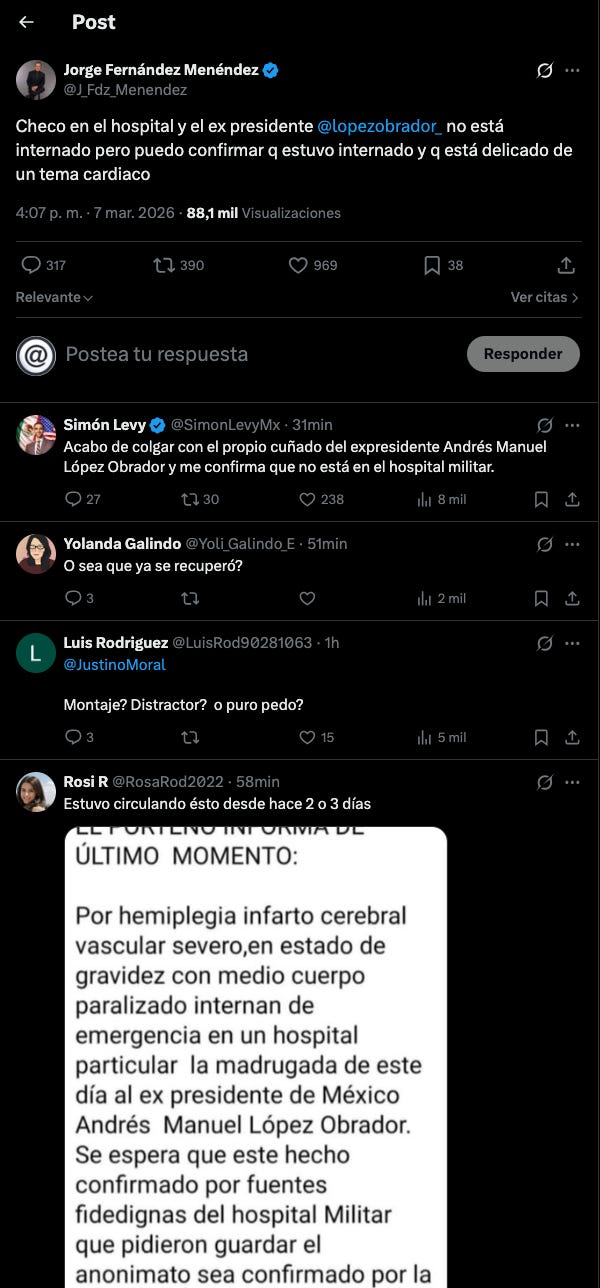600x1288 pixels.
Task: Go back from the Post screen
Action: click(x=27, y=22)
